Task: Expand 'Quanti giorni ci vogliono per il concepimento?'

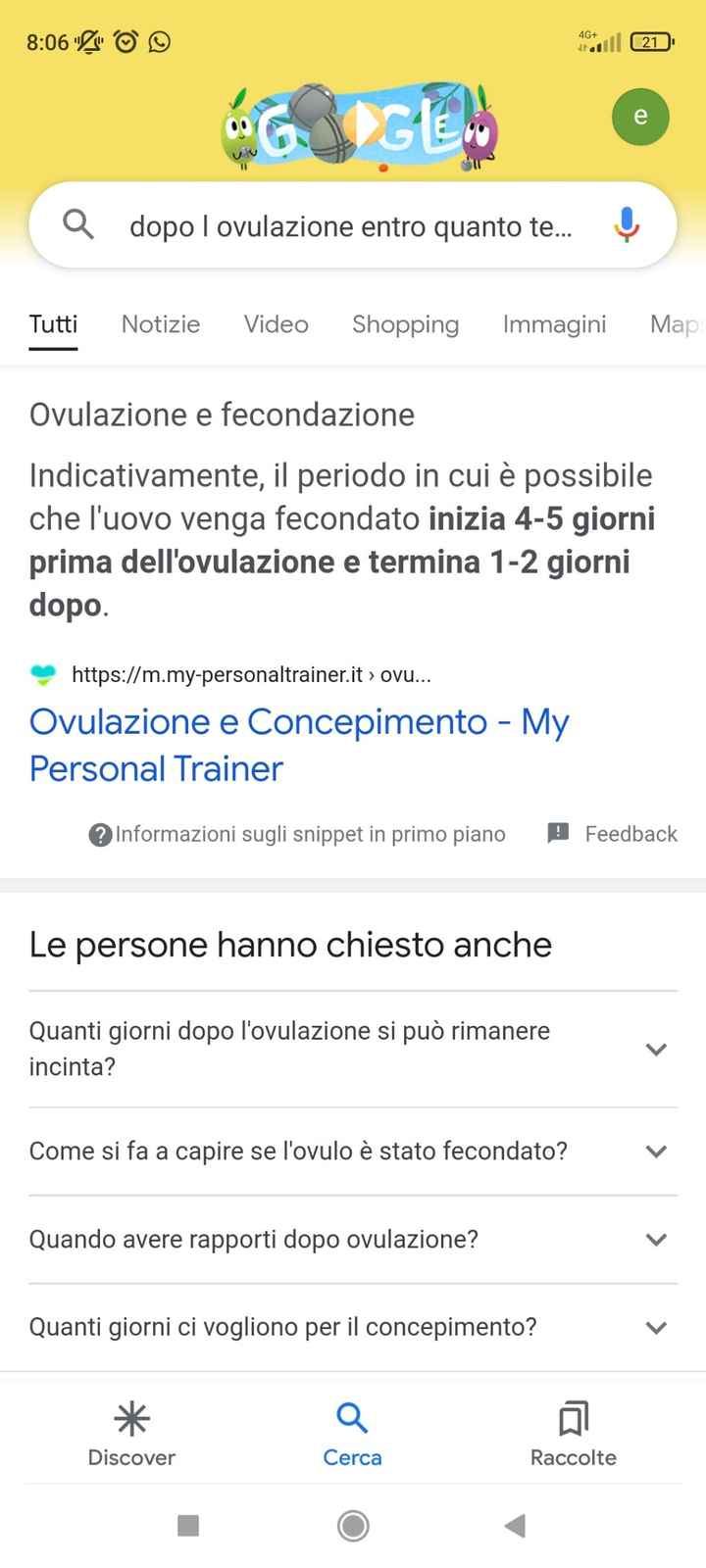Action: (x=656, y=1327)
